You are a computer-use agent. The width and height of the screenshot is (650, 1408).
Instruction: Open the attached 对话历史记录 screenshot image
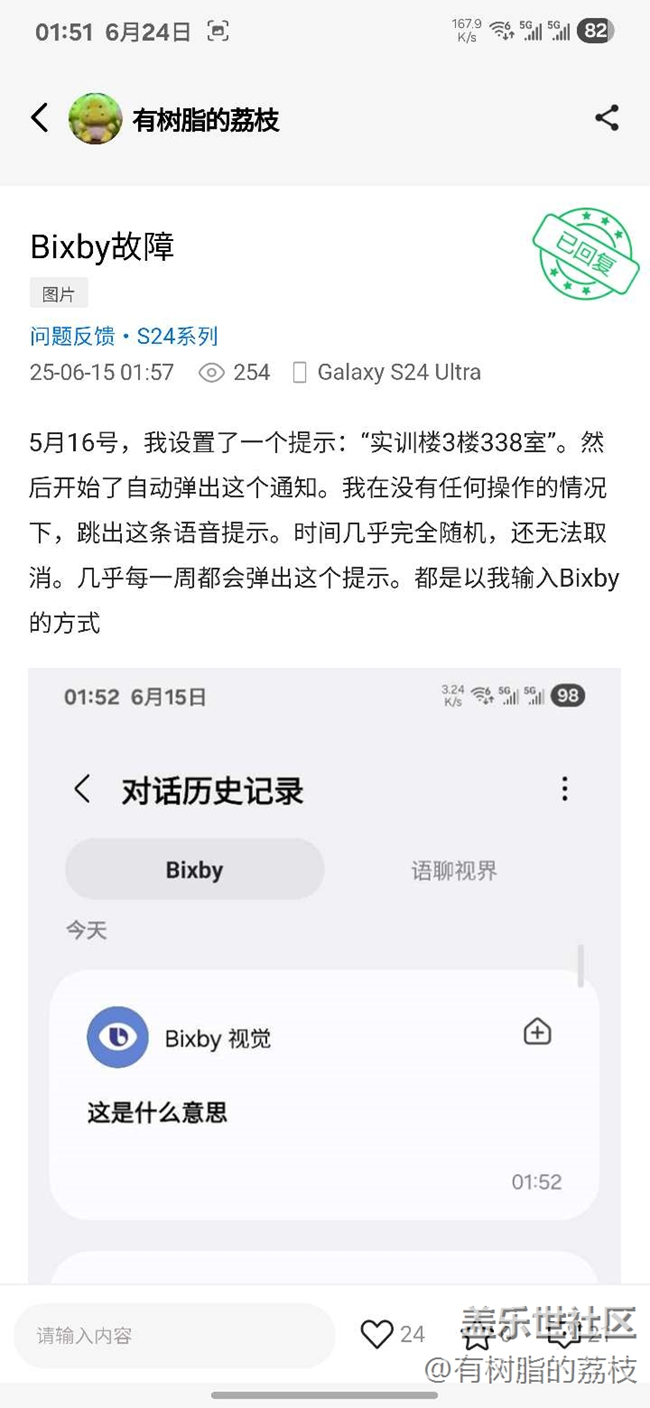point(324,975)
